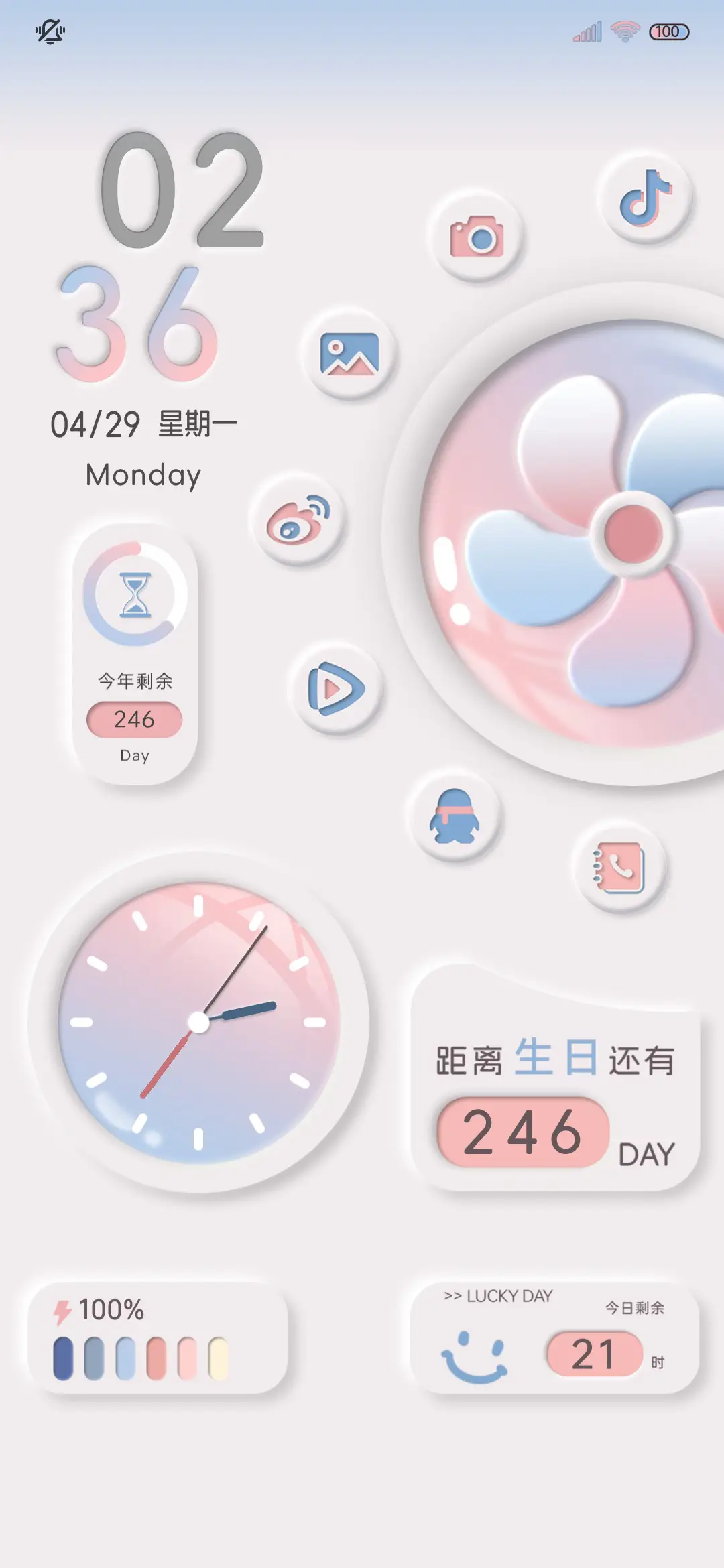The width and height of the screenshot is (724, 1568).
Task: Open the QQ penguin app icon
Action: 456,816
